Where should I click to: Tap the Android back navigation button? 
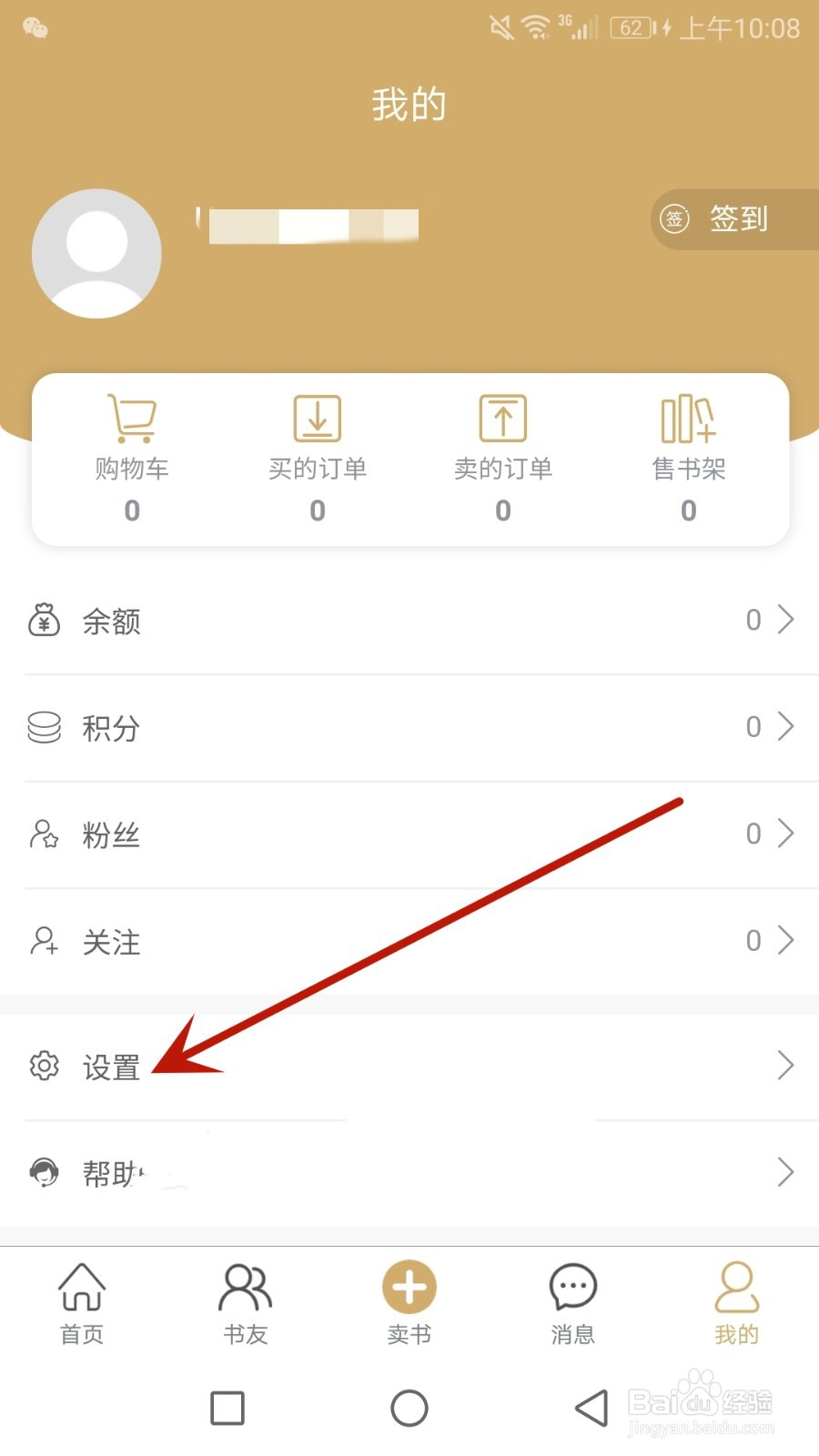click(x=591, y=1407)
